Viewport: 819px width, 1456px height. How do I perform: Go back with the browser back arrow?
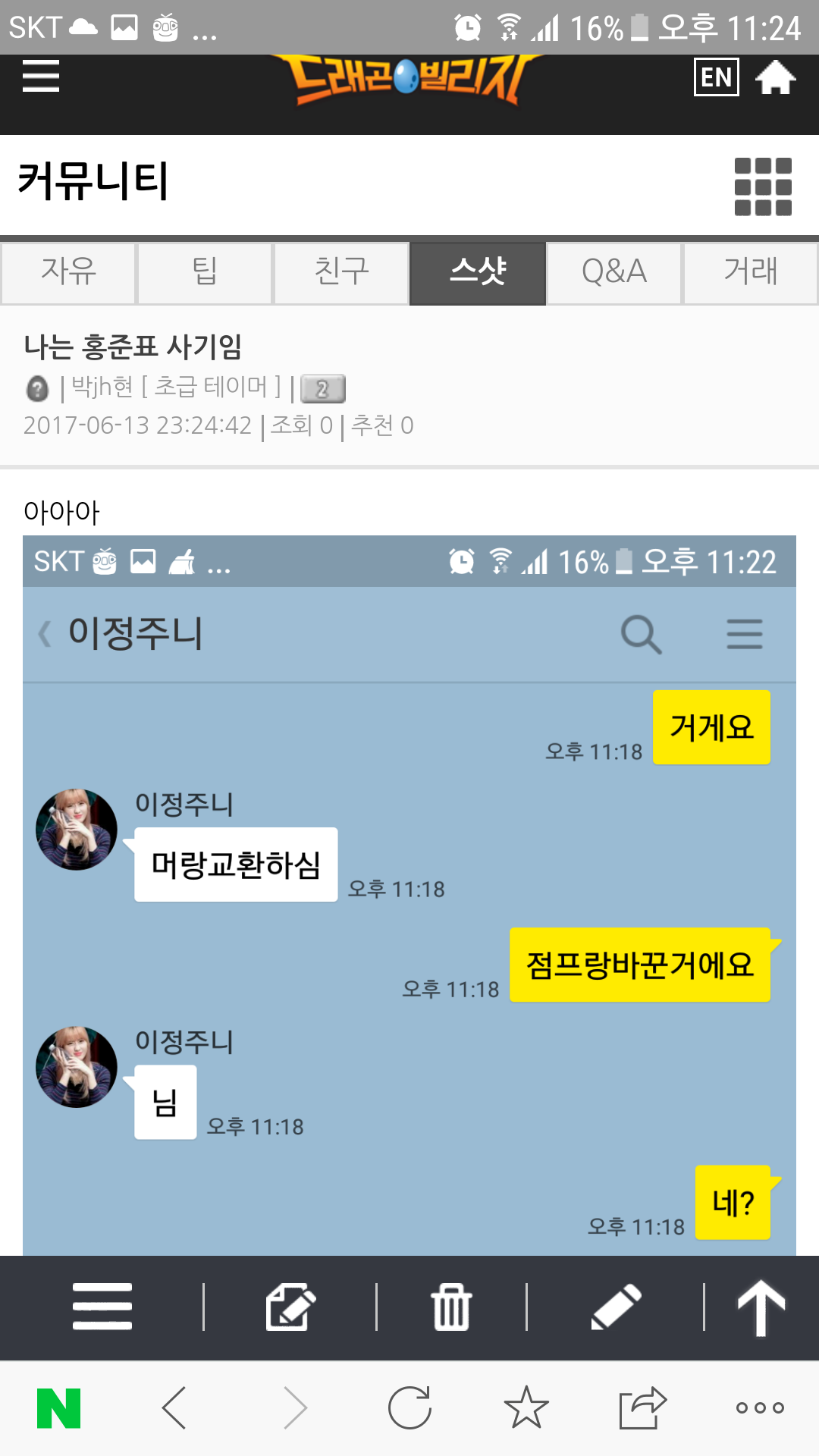click(x=174, y=1408)
